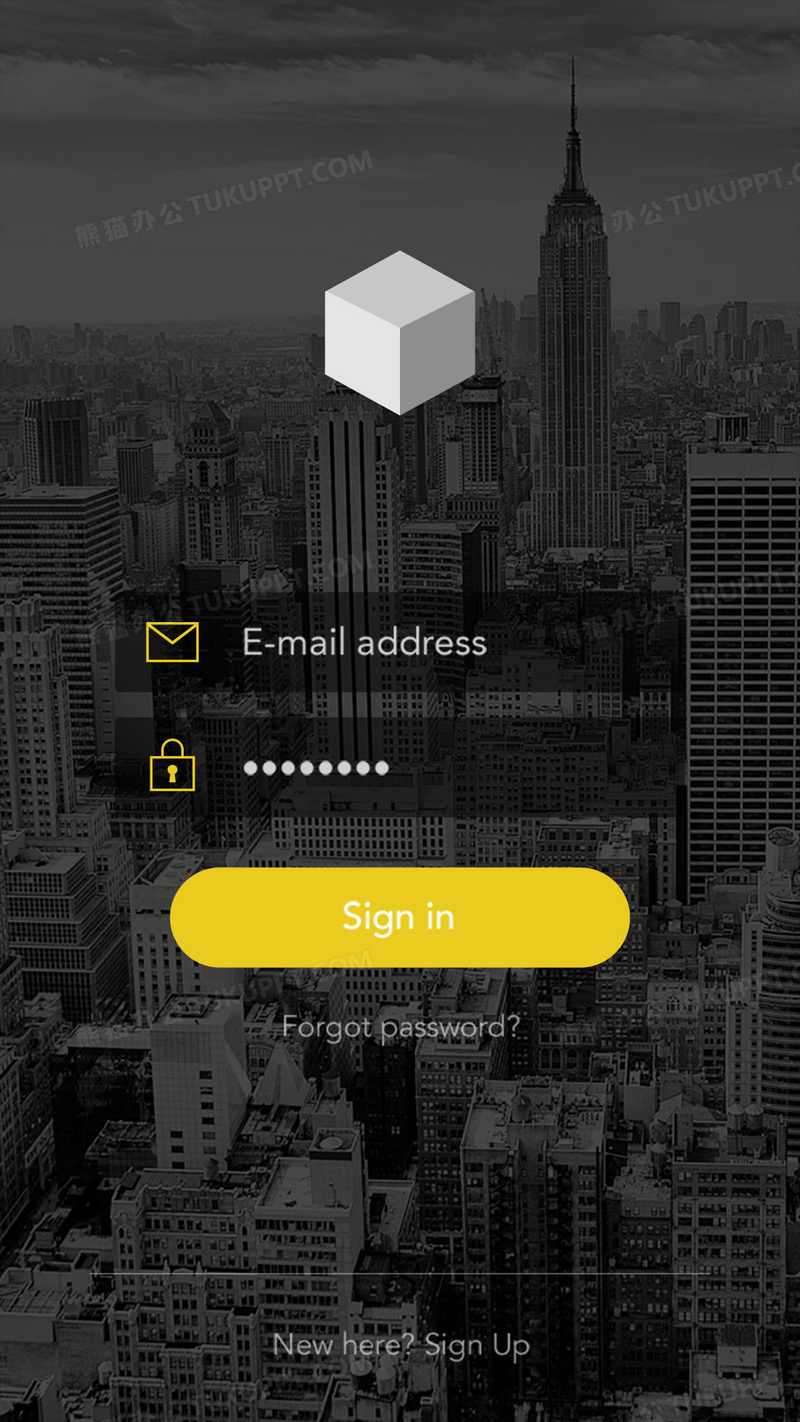Go to Sign Up for new users

pyautogui.click(x=476, y=1346)
